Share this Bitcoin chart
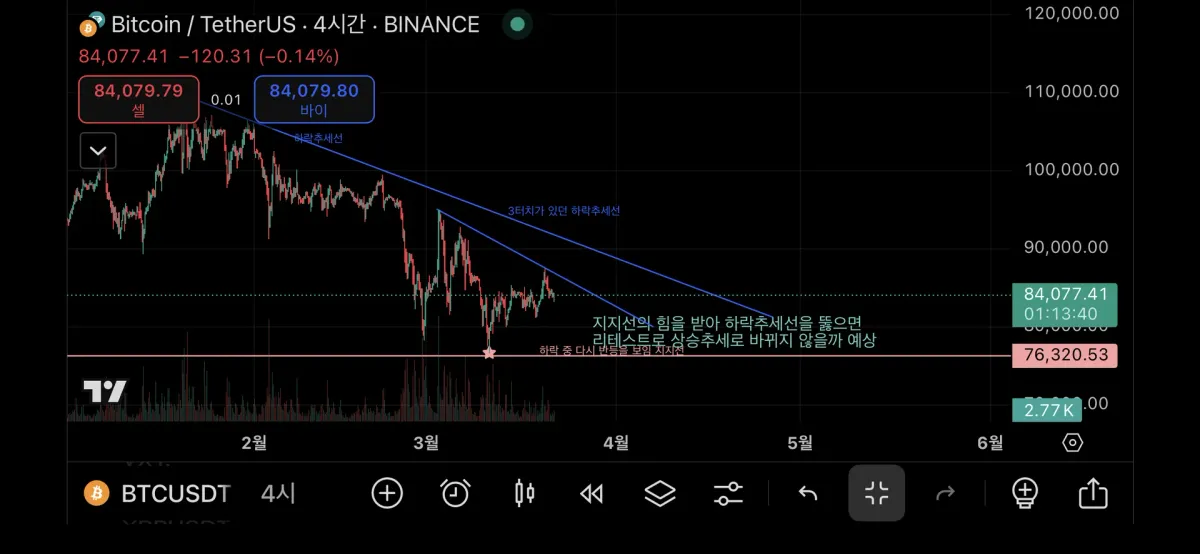This screenshot has height=554, width=1200. [1093, 493]
